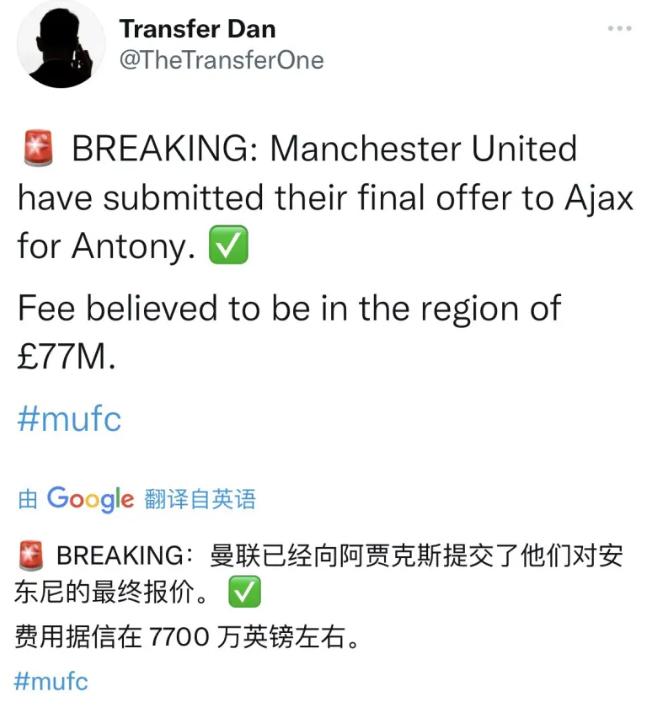This screenshot has width=659, height=712.
Task: Open Transfer Dan's profile picture
Action: coord(60,45)
